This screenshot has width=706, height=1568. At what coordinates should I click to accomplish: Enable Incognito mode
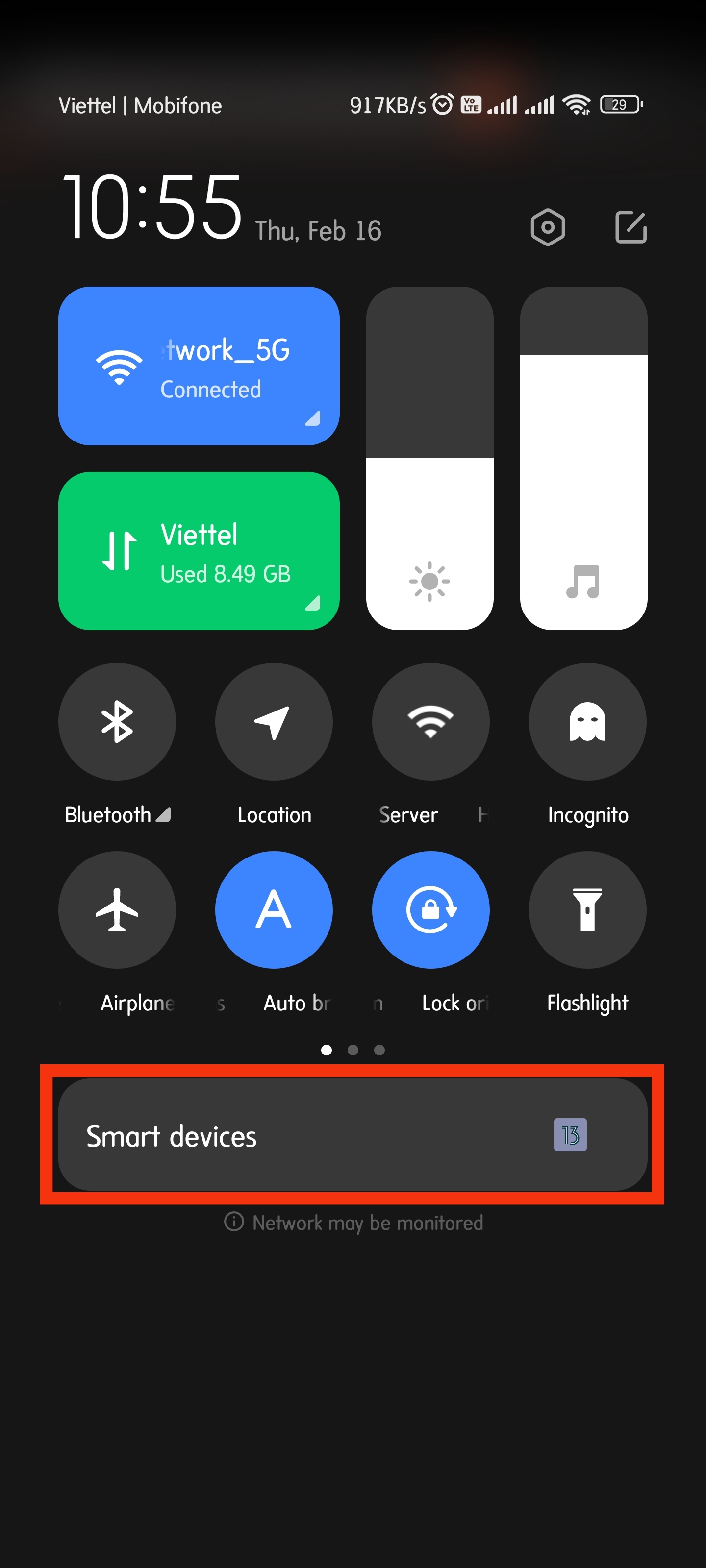click(x=587, y=722)
